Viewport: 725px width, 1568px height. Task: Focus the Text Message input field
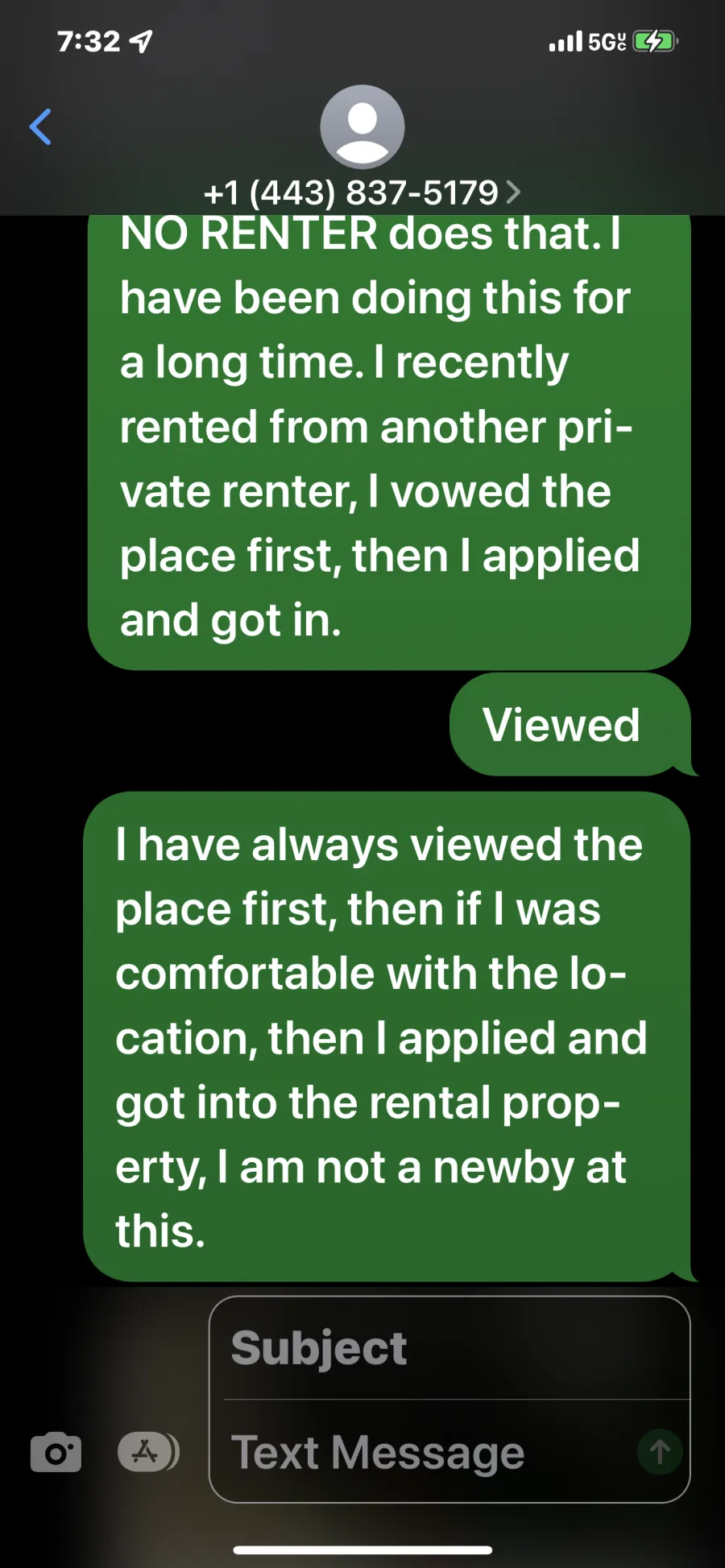(x=427, y=1452)
